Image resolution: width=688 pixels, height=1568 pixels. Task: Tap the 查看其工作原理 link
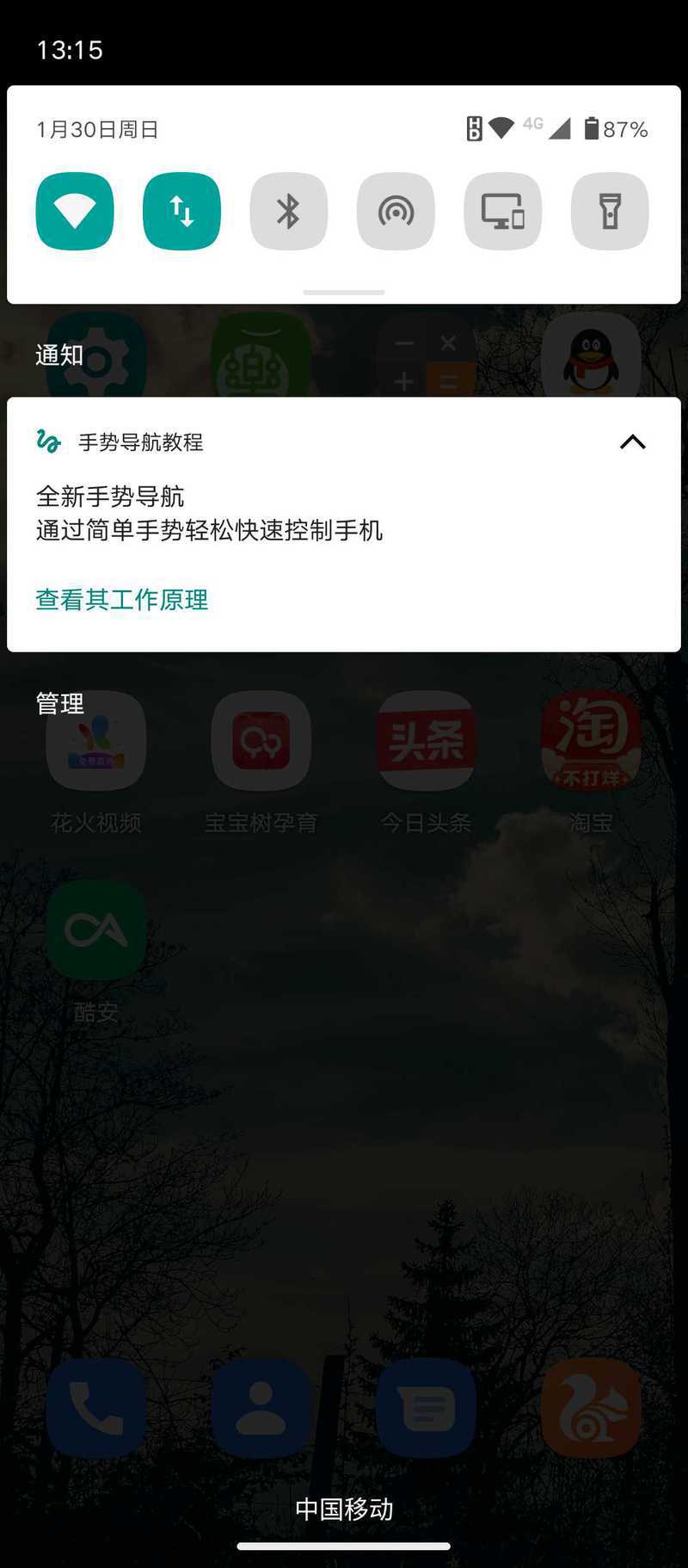(x=122, y=600)
